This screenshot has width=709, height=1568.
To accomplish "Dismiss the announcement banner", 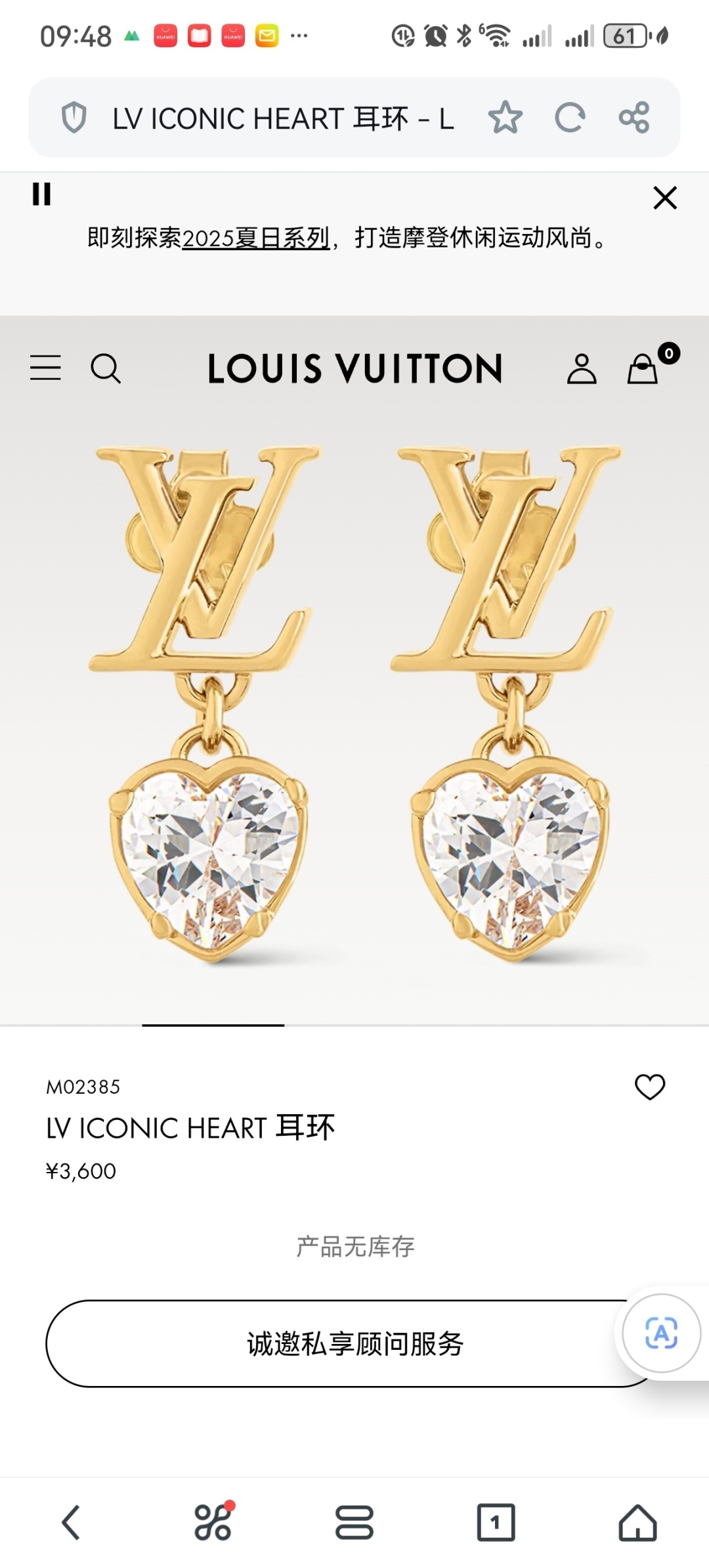I will (x=665, y=197).
